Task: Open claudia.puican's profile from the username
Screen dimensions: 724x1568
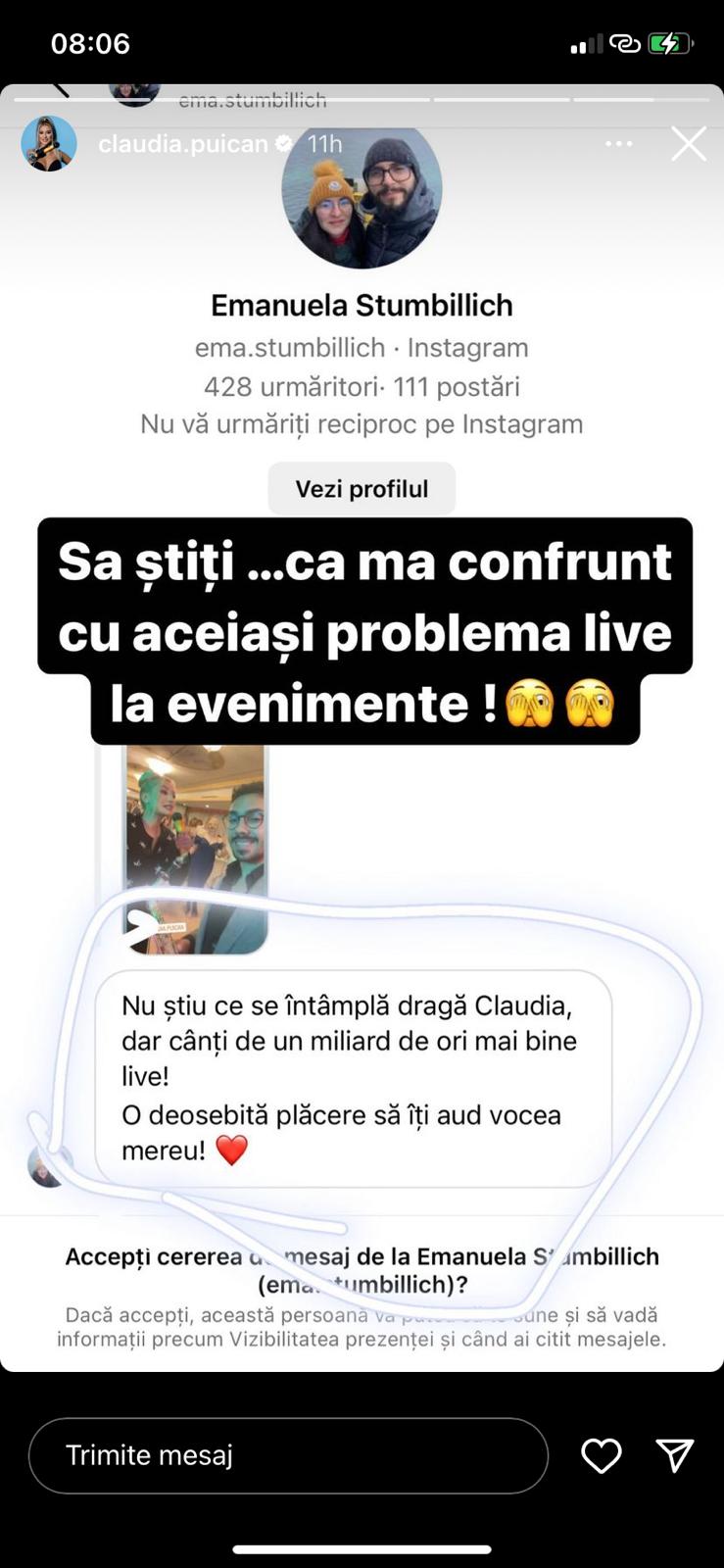Action: click(183, 144)
